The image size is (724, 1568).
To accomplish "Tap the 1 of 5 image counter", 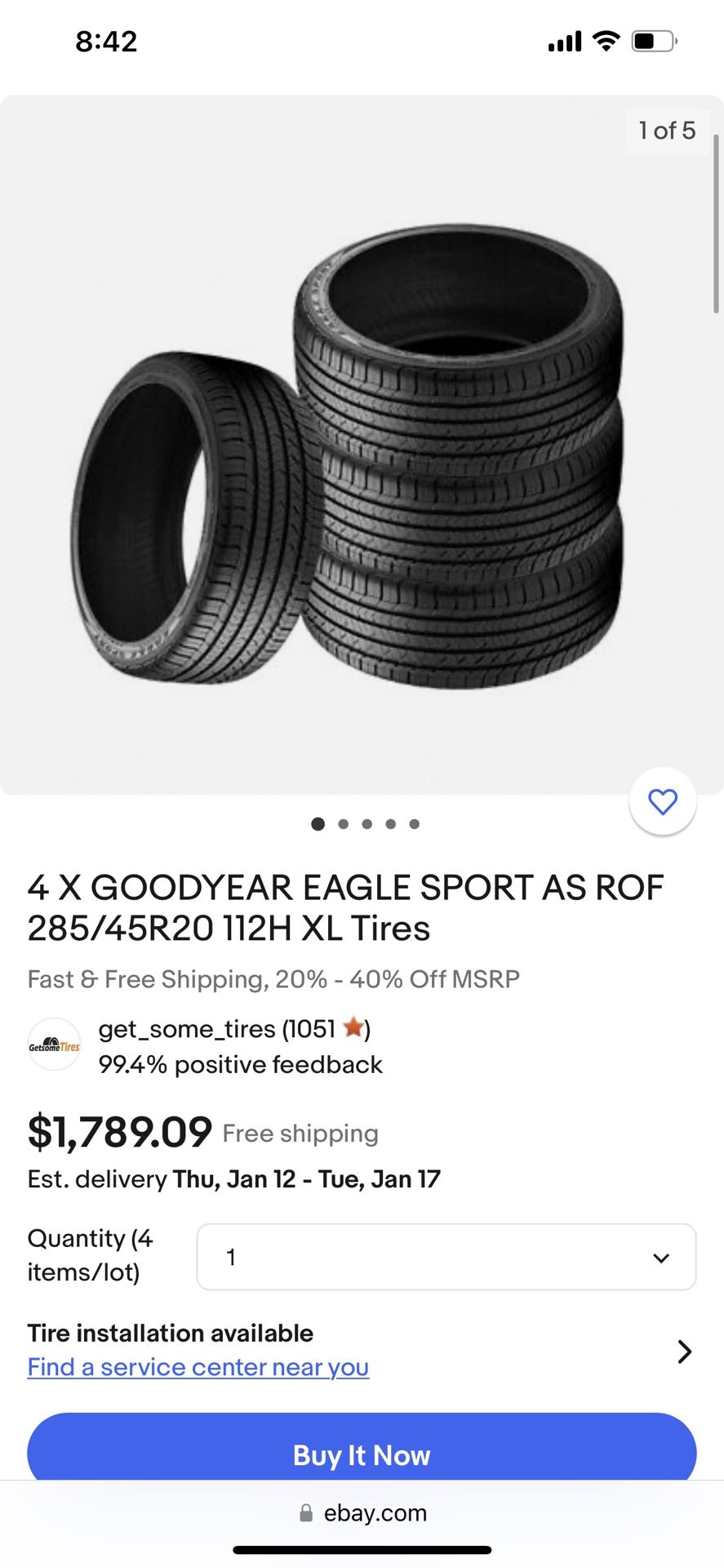I will (668, 131).
